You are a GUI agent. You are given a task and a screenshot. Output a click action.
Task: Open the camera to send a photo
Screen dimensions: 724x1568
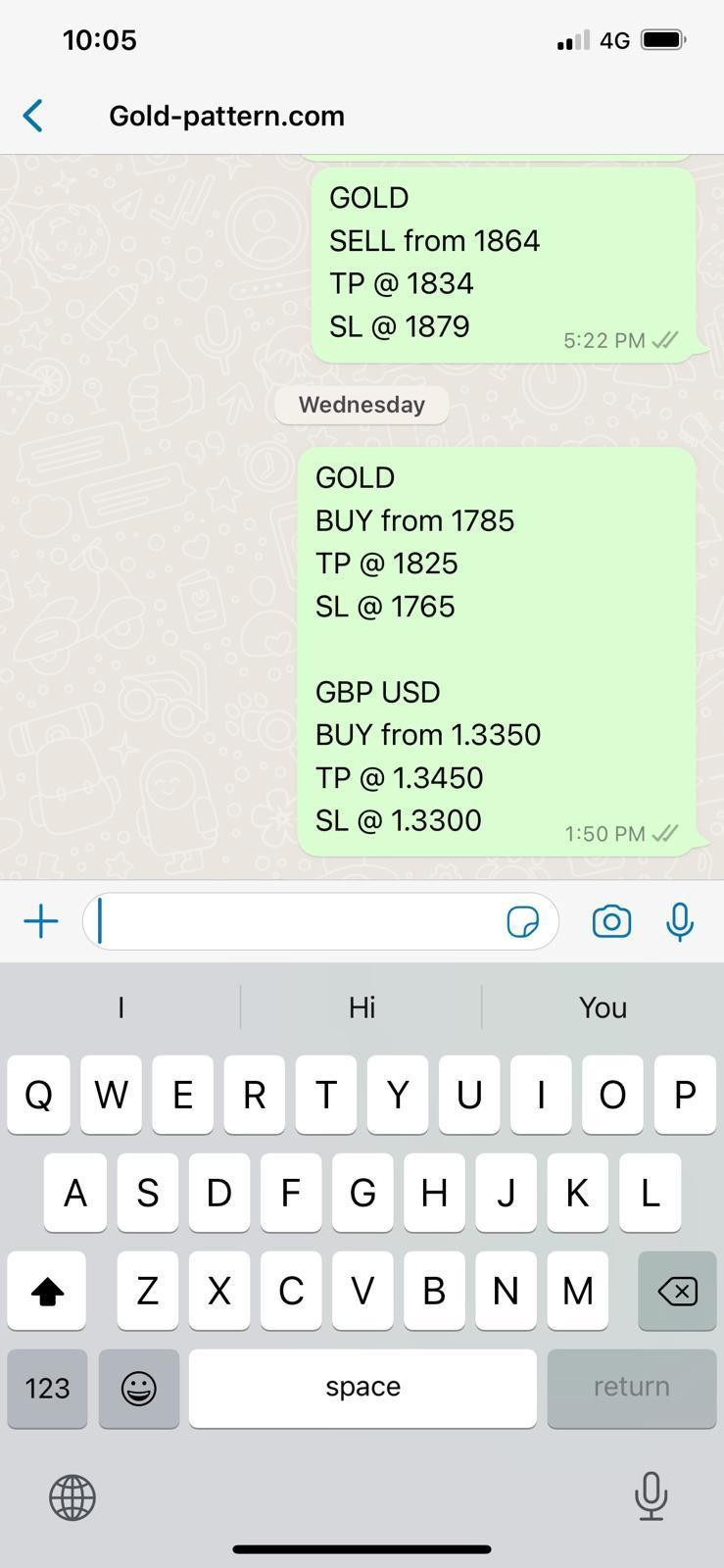point(611,921)
